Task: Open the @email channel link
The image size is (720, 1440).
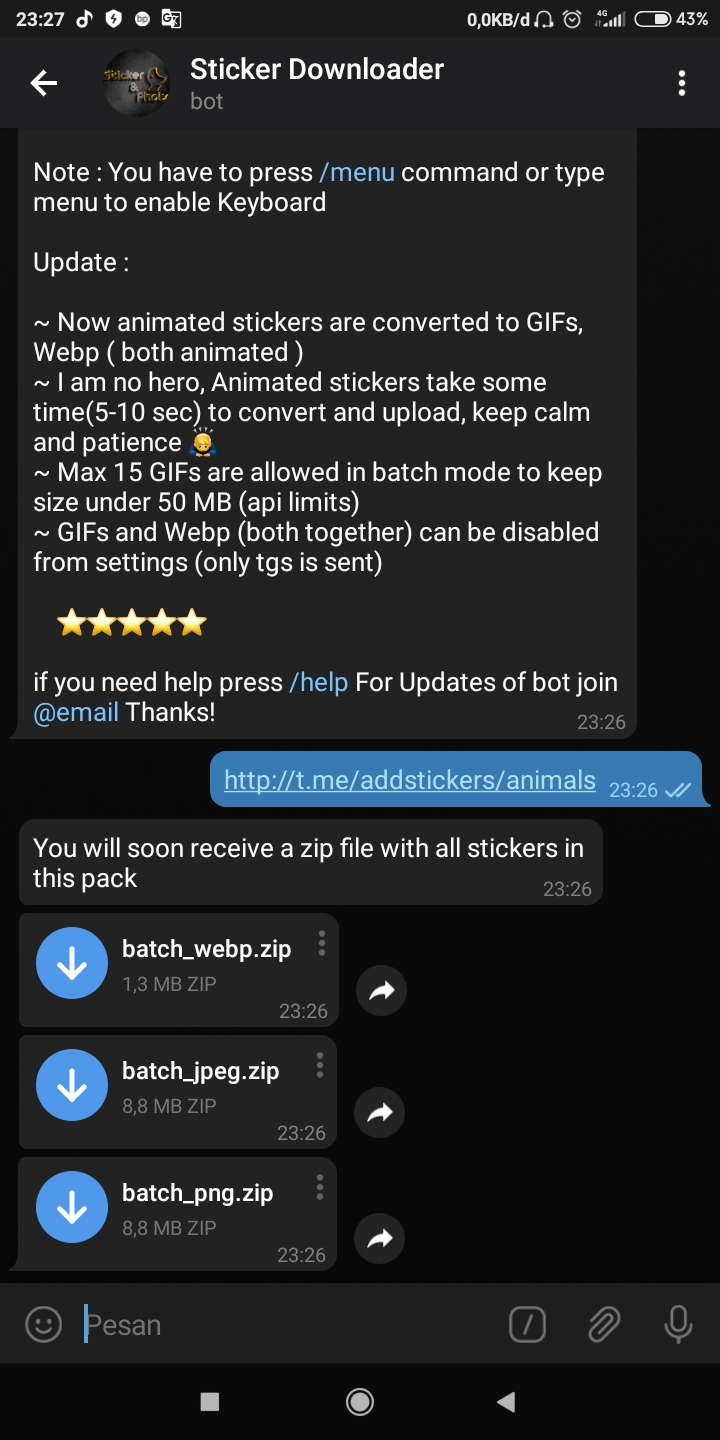Action: tap(76, 712)
